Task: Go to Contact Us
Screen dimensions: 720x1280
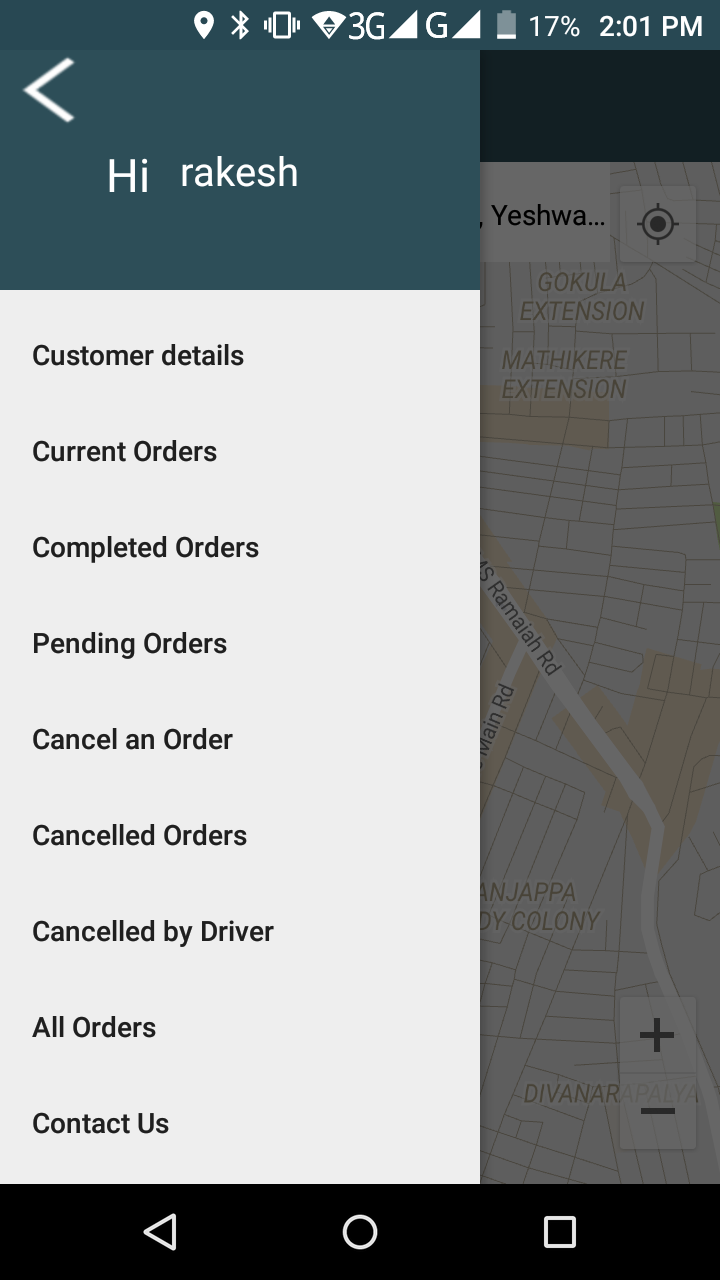Action: pos(240,1123)
